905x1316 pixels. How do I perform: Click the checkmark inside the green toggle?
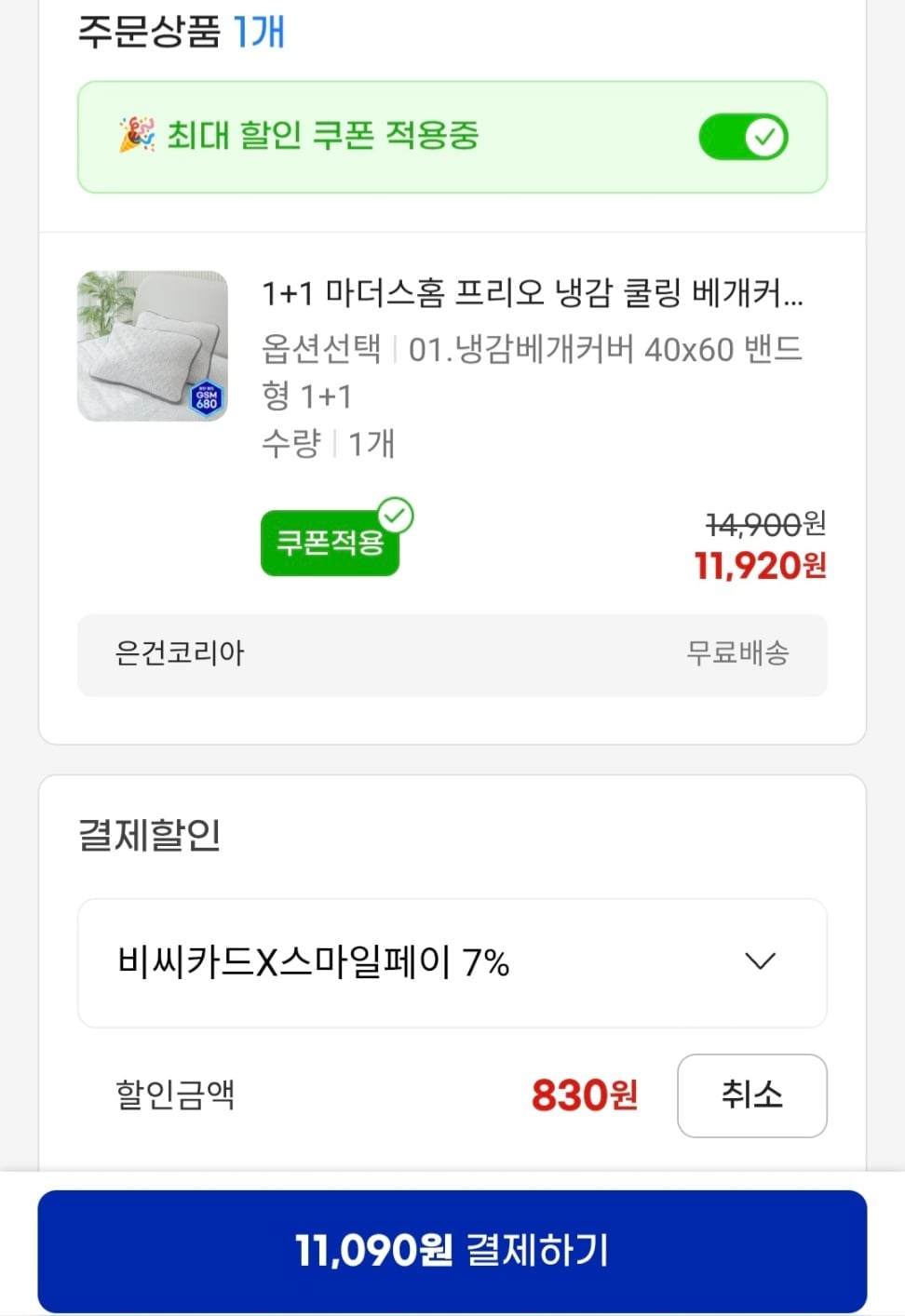[x=765, y=136]
